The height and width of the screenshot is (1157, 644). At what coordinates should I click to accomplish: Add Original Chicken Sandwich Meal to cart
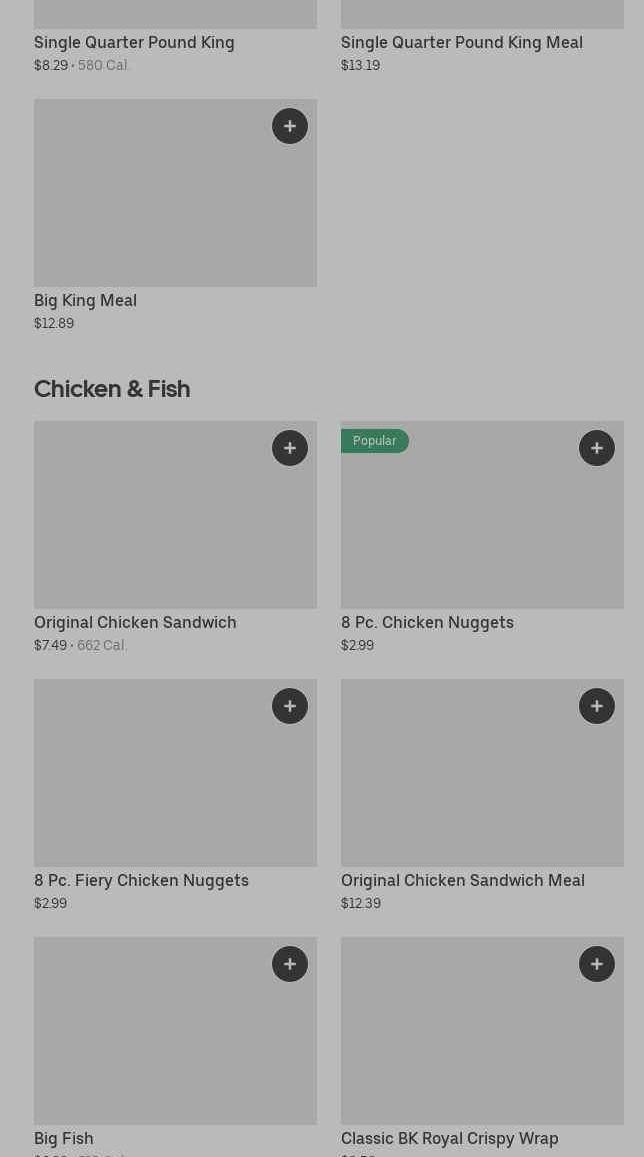[597, 706]
